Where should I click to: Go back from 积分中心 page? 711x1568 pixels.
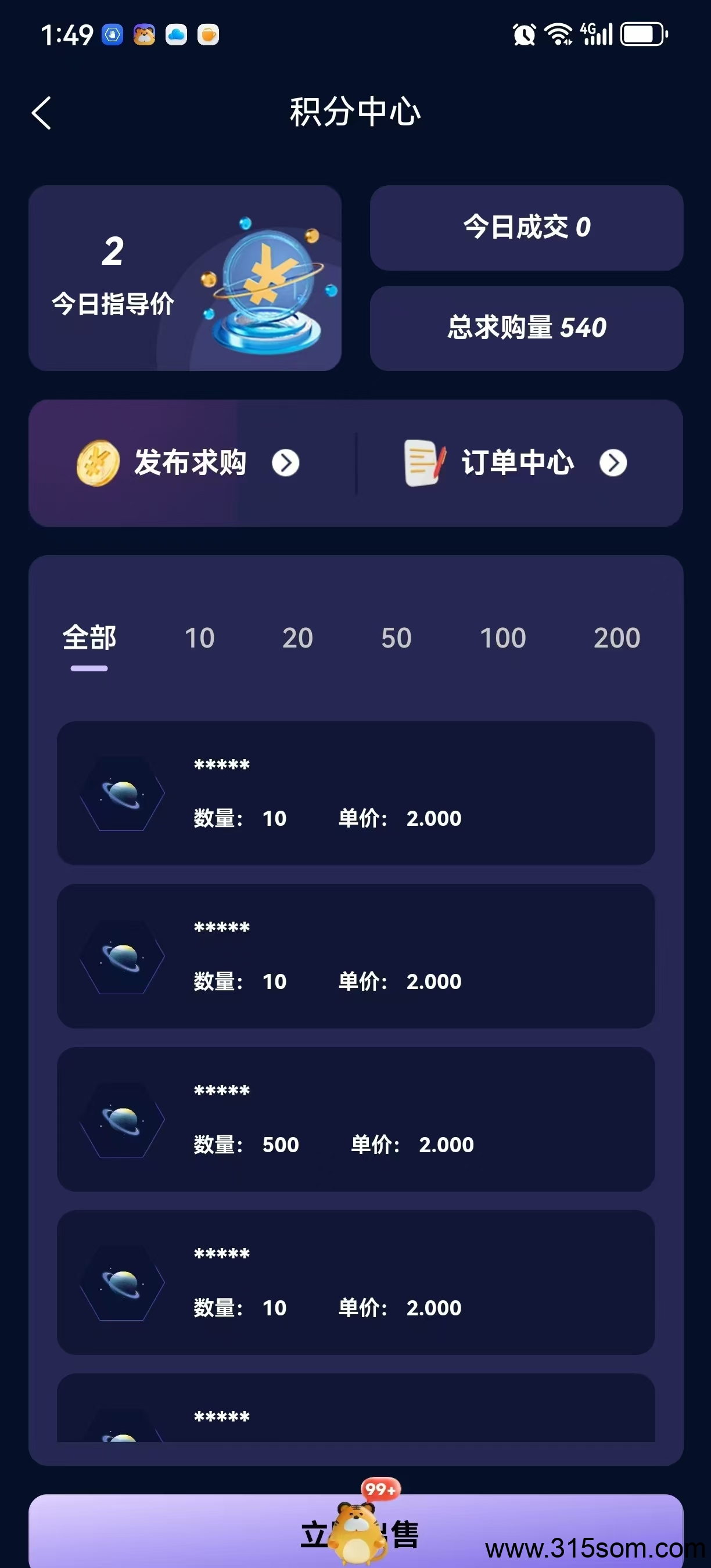pyautogui.click(x=41, y=113)
